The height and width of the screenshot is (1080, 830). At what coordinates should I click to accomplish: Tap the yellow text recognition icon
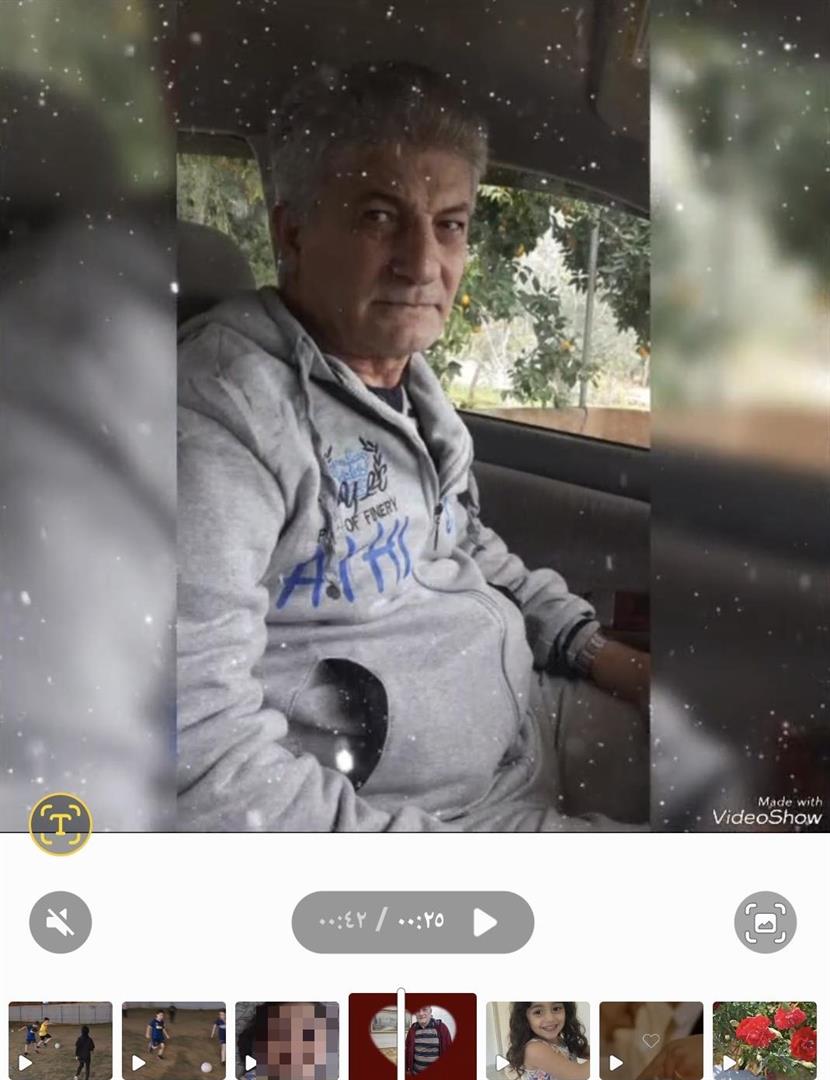point(60,824)
